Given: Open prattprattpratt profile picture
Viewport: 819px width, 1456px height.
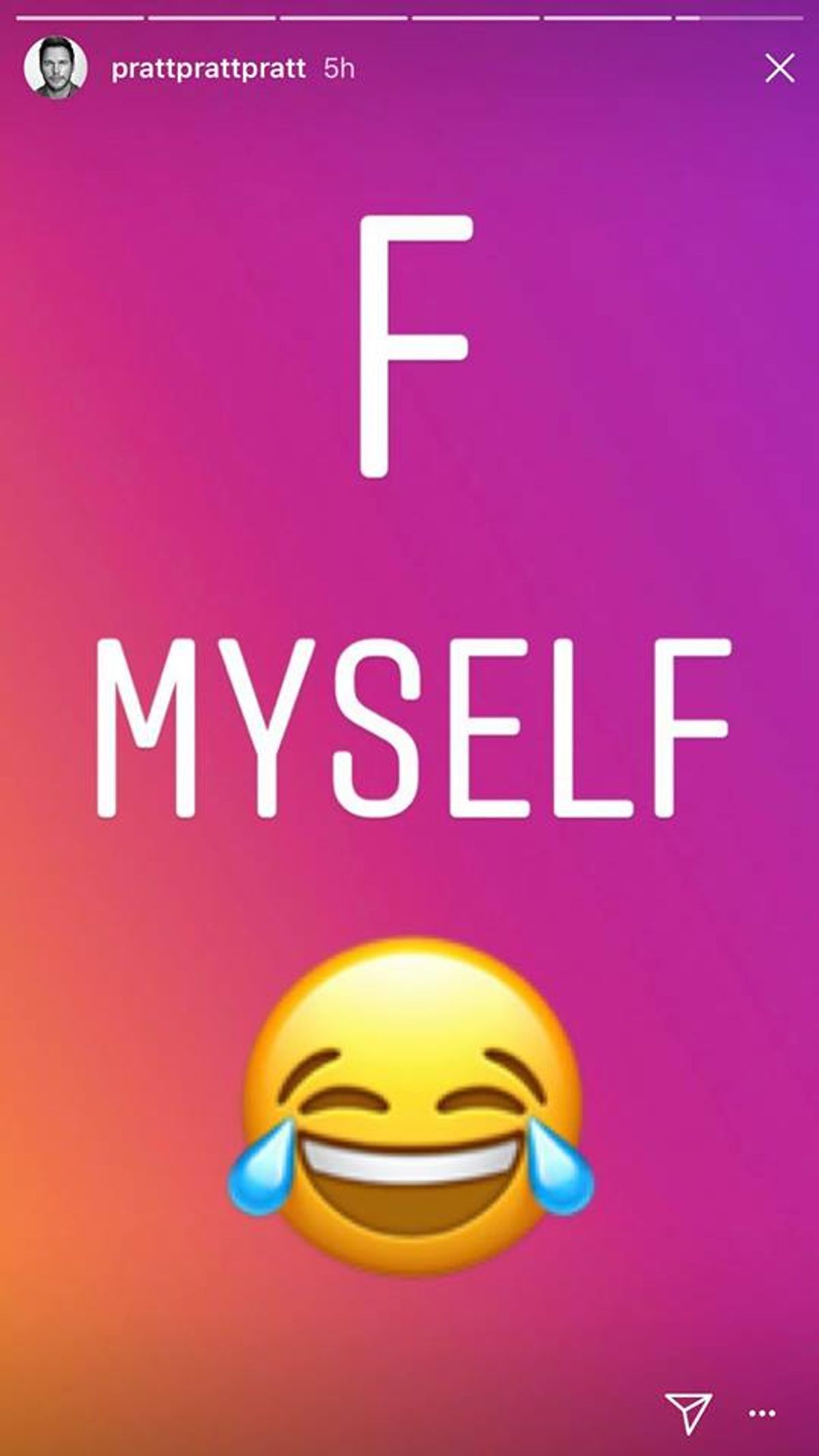Looking at the screenshot, I should click(55, 68).
